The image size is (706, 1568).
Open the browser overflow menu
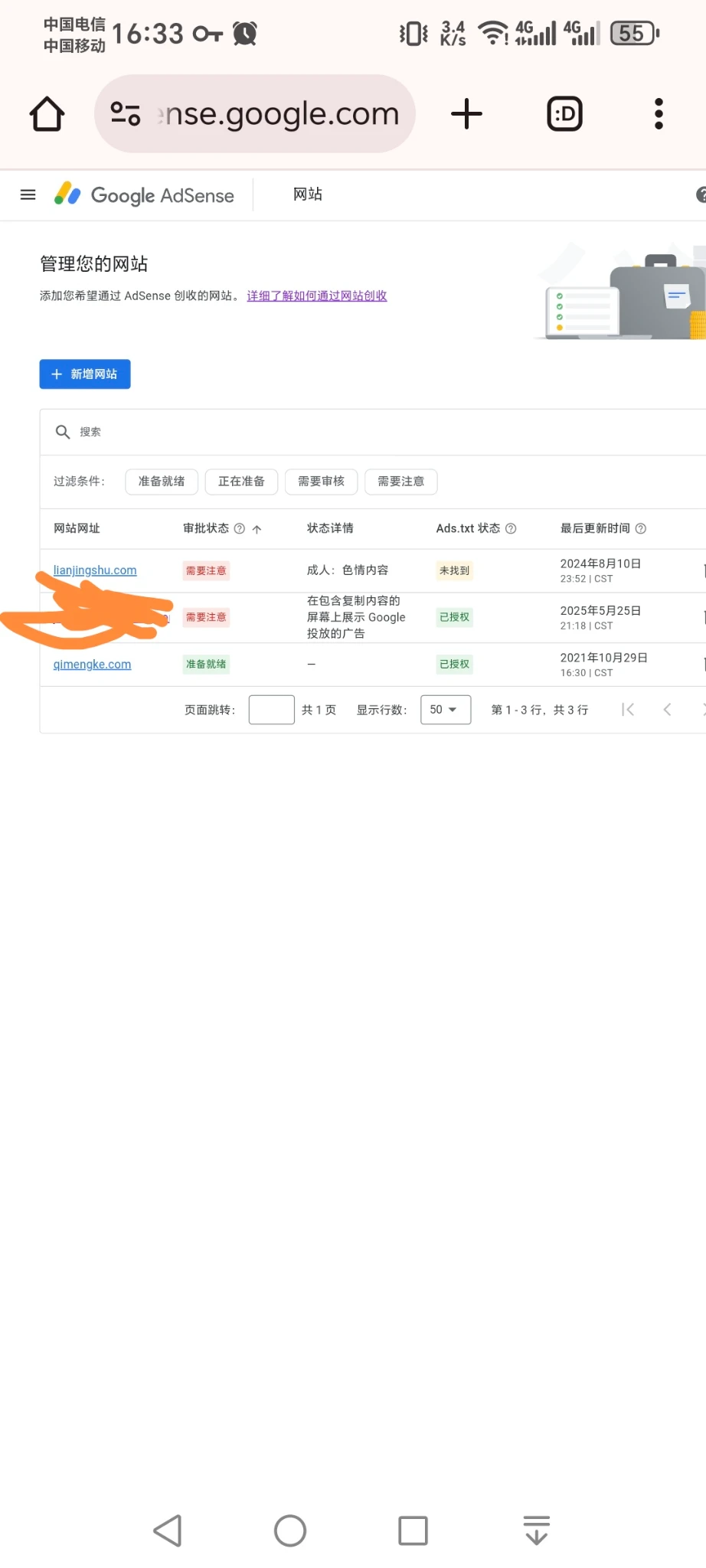coord(658,114)
